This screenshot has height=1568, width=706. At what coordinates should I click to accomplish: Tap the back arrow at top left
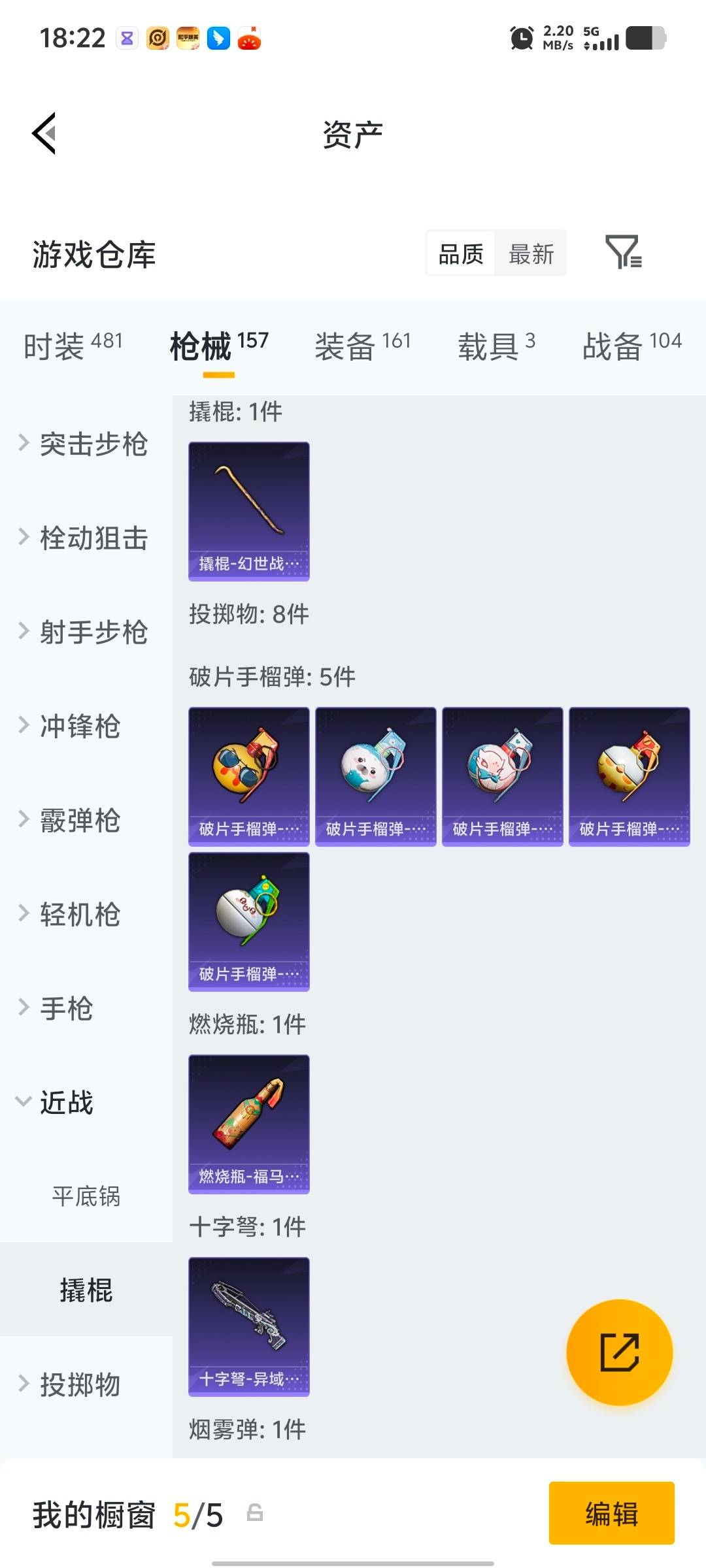43,134
